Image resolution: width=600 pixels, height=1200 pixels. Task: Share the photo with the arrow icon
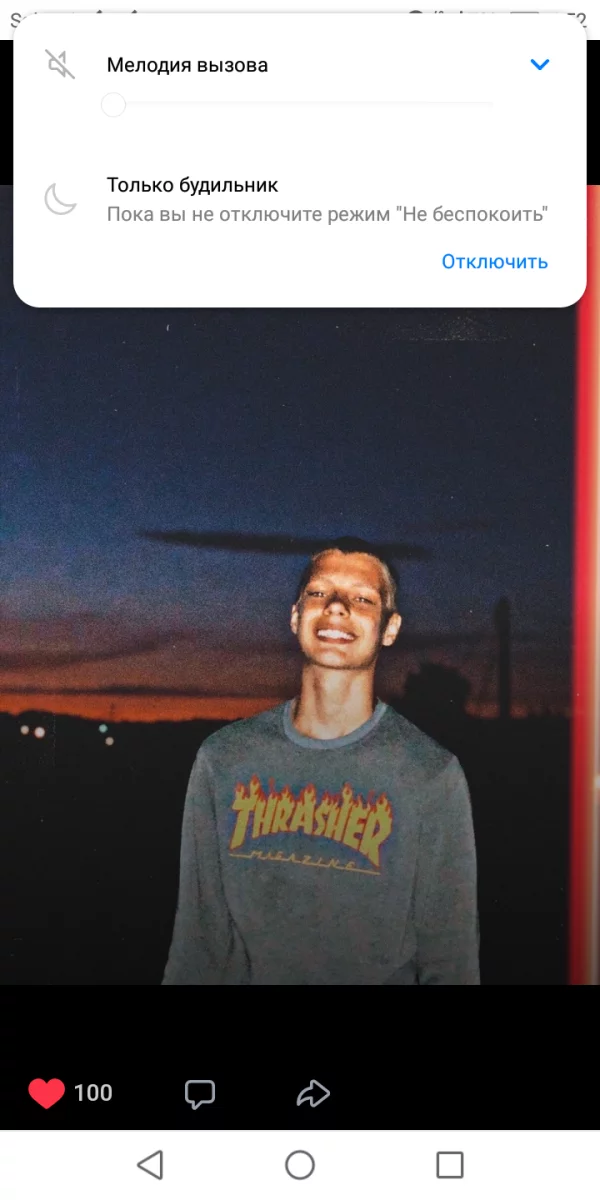(314, 1093)
